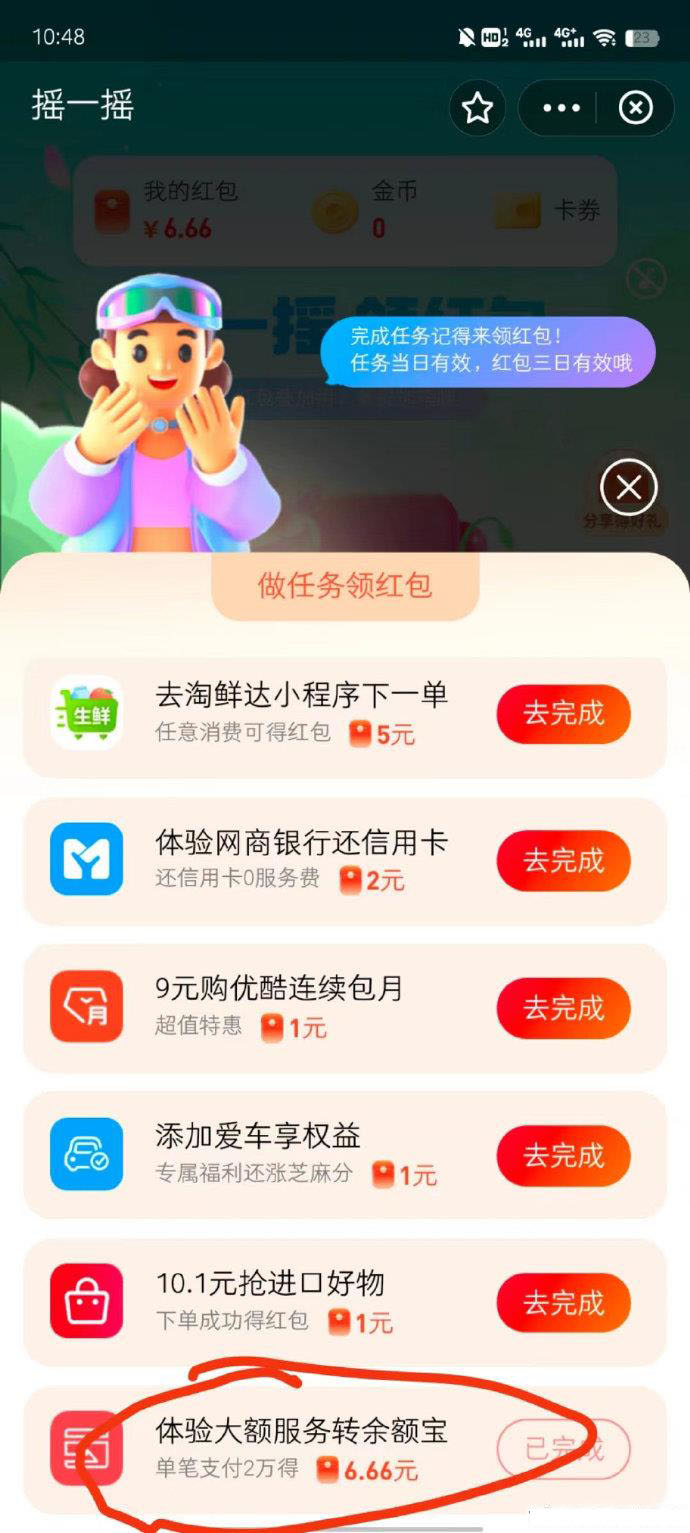Tap 去完成 for 10.1元抢进口好物

(x=564, y=1303)
